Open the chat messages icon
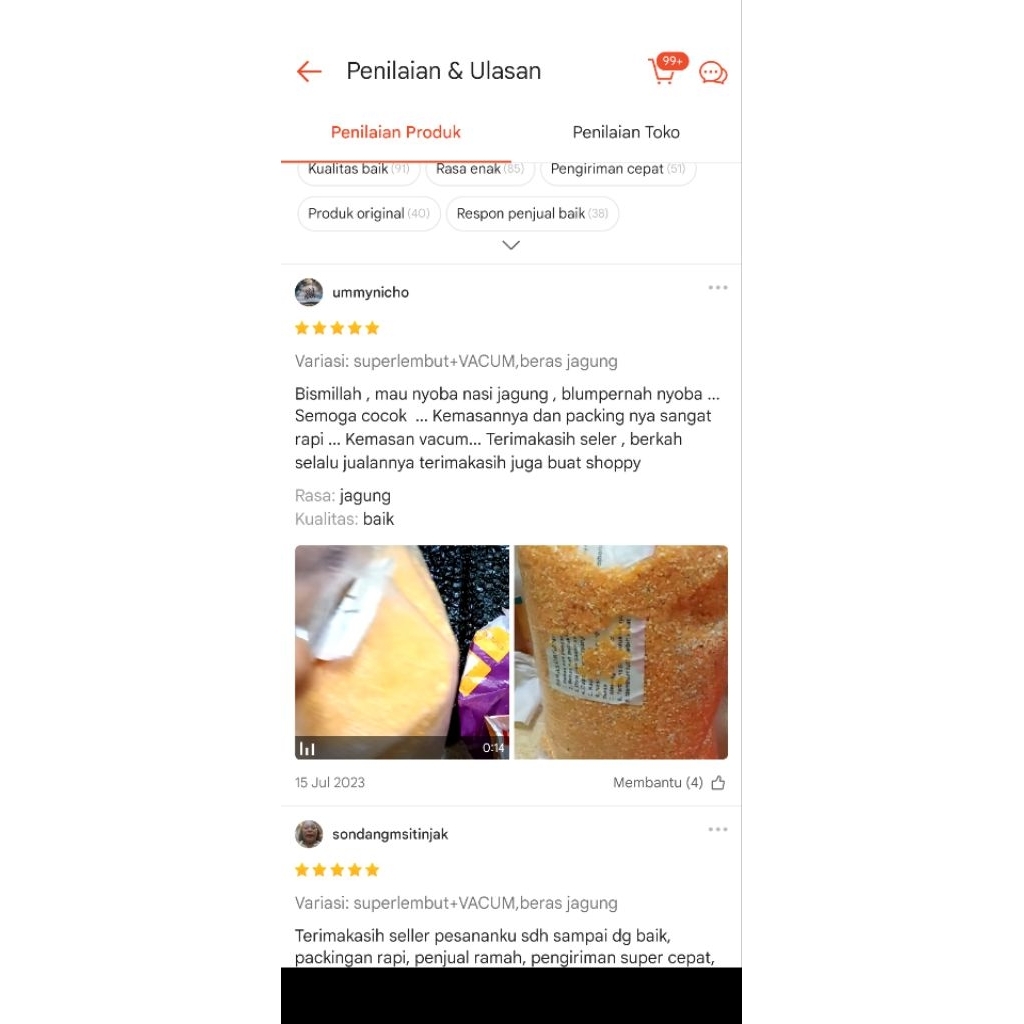Screen dimensions: 1024x1024 pos(713,72)
